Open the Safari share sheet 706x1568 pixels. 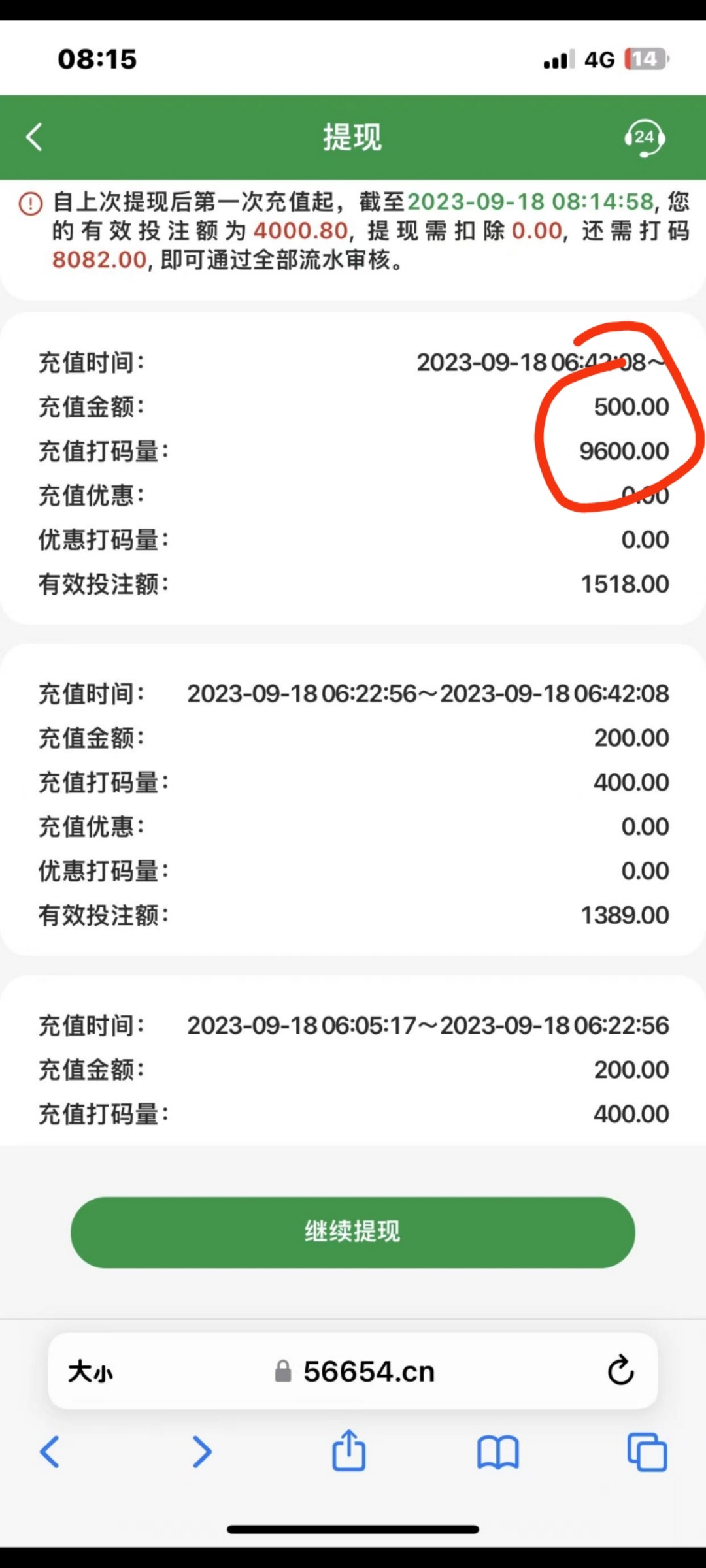[x=350, y=1451]
